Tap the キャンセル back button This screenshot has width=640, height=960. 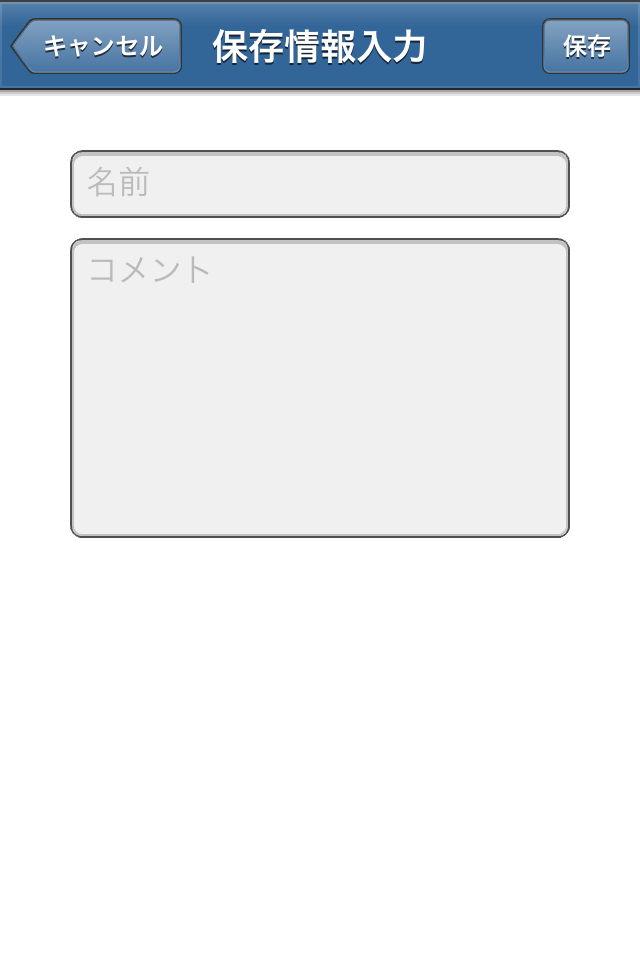click(x=98, y=46)
